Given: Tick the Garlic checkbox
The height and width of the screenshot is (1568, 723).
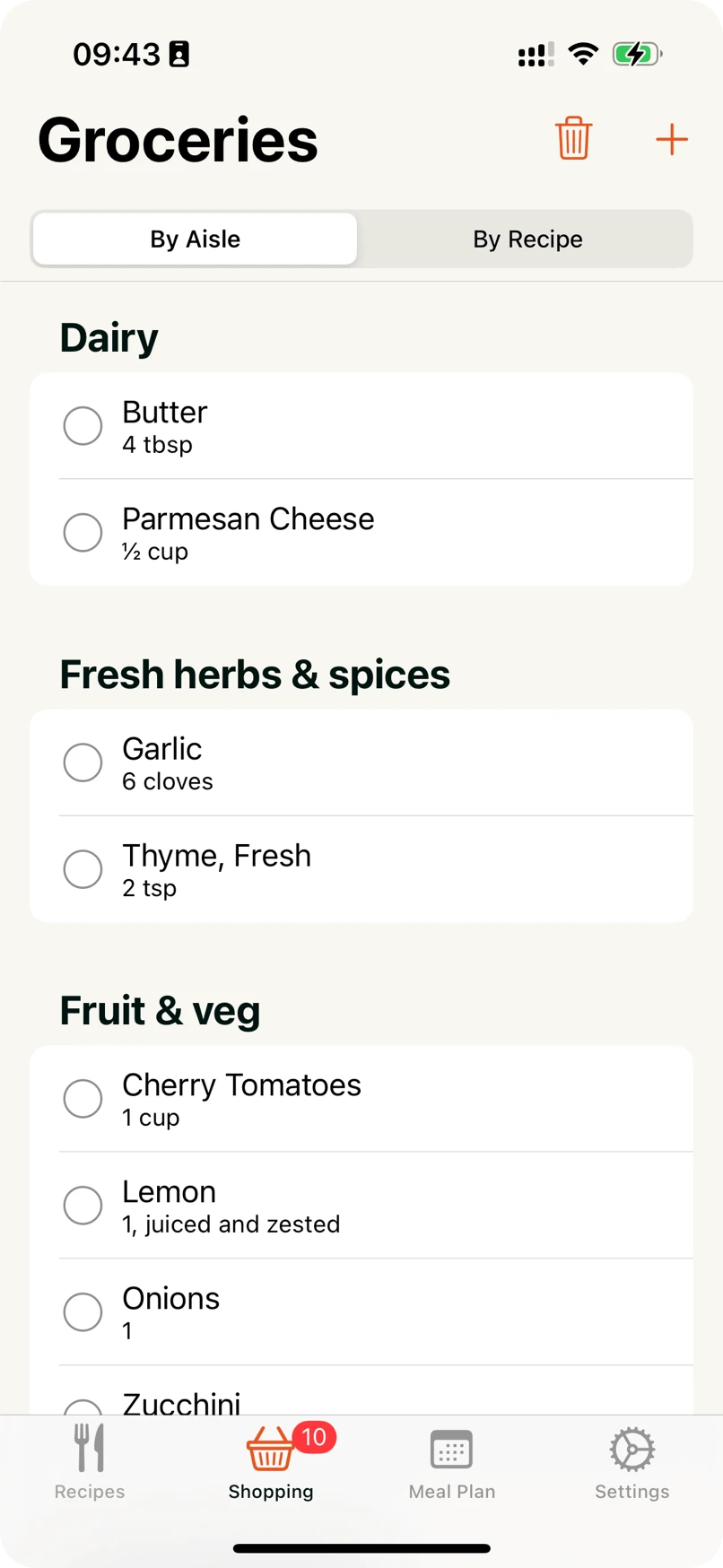Looking at the screenshot, I should click(83, 762).
